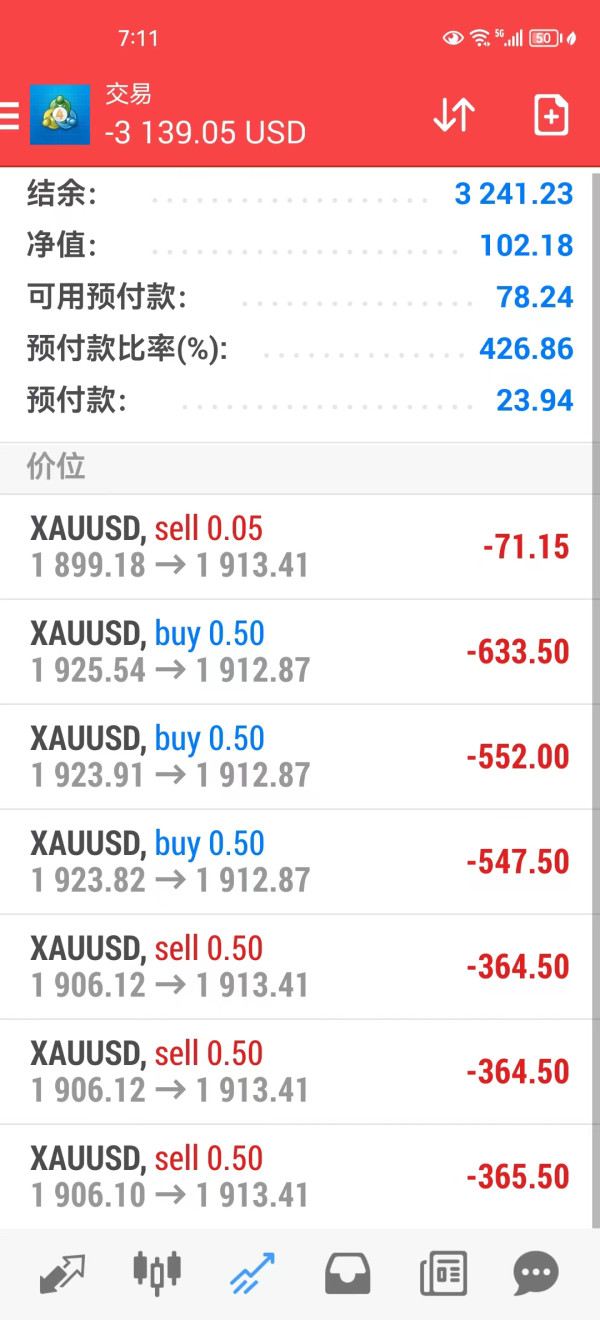Viewport: 600px width, 1320px height.
Task: Open the Messages chat tab
Action: coord(536,1274)
